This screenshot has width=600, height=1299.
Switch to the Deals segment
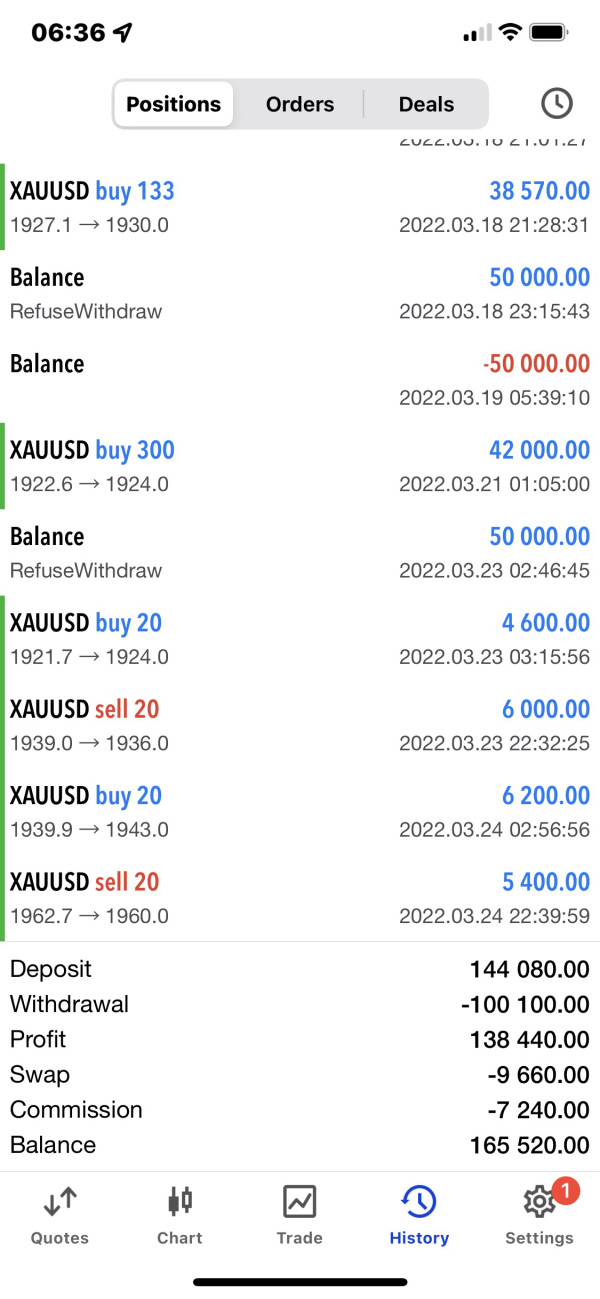[x=426, y=104]
